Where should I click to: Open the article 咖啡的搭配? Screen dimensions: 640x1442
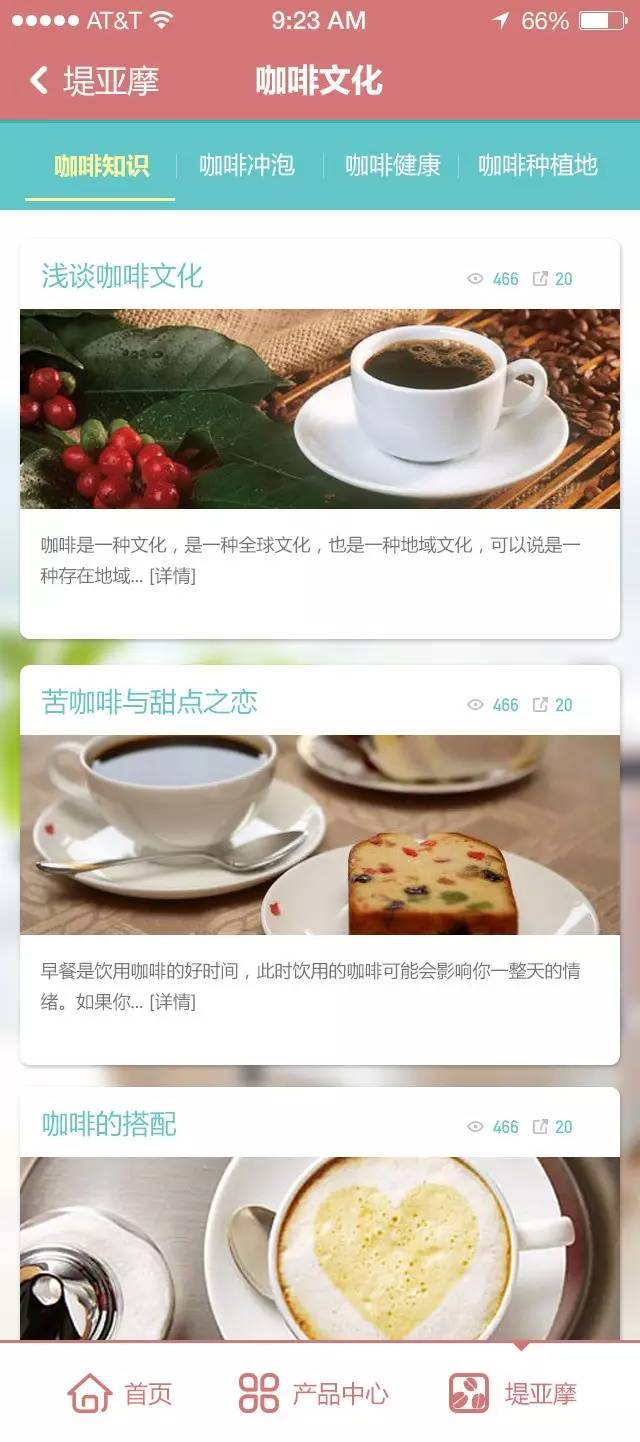point(109,1124)
